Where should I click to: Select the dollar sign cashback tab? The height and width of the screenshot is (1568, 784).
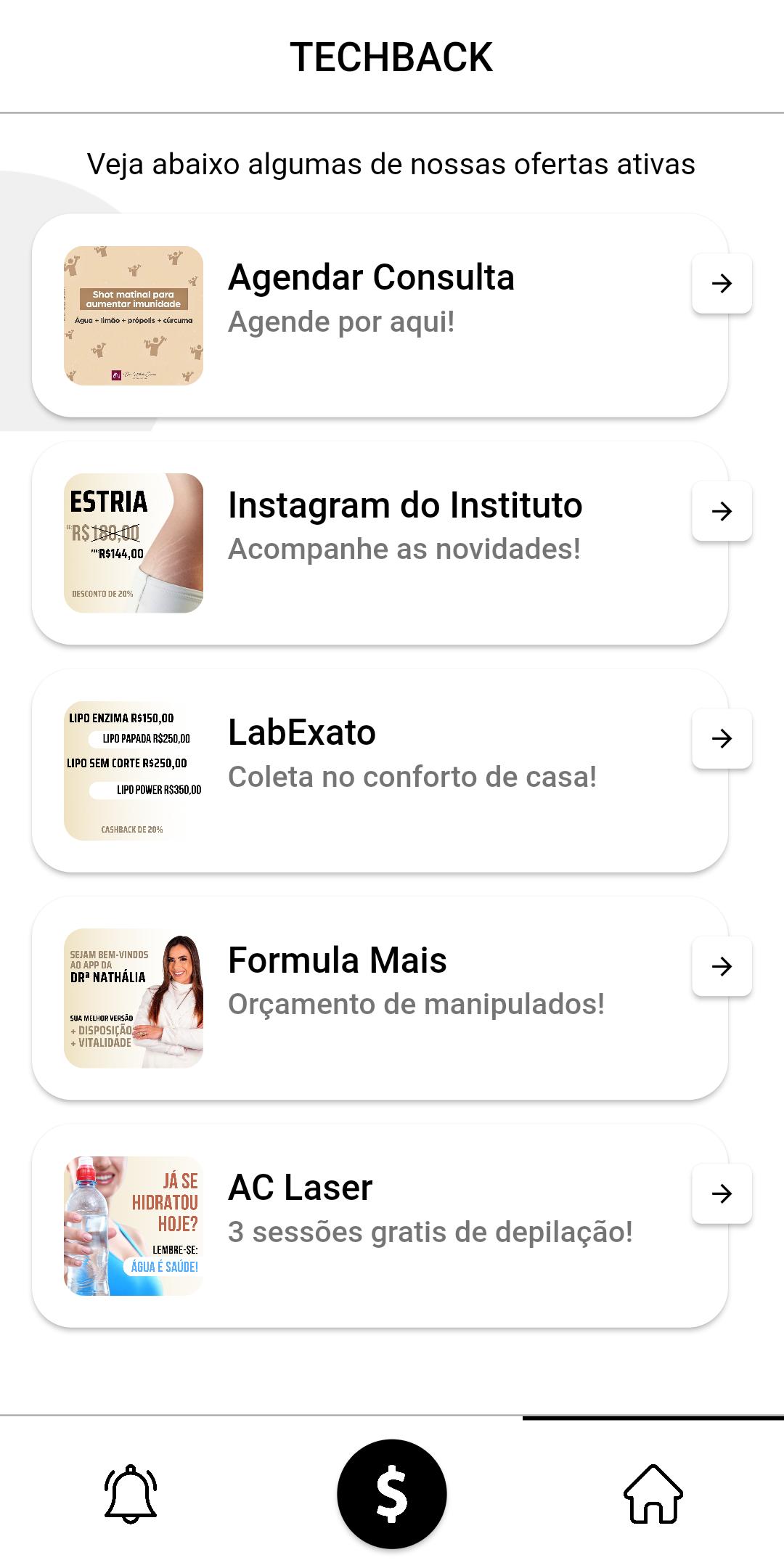392,1494
